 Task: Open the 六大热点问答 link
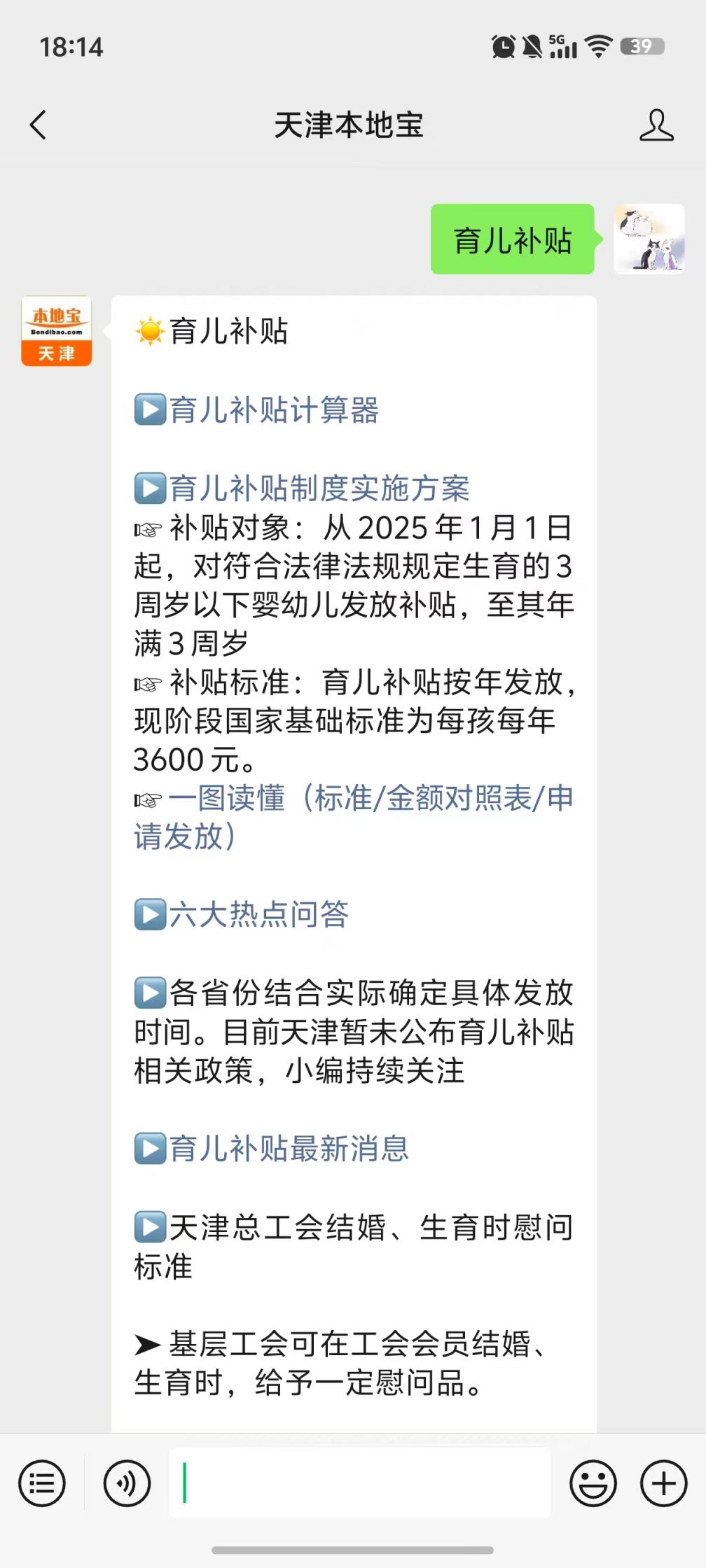click(258, 914)
